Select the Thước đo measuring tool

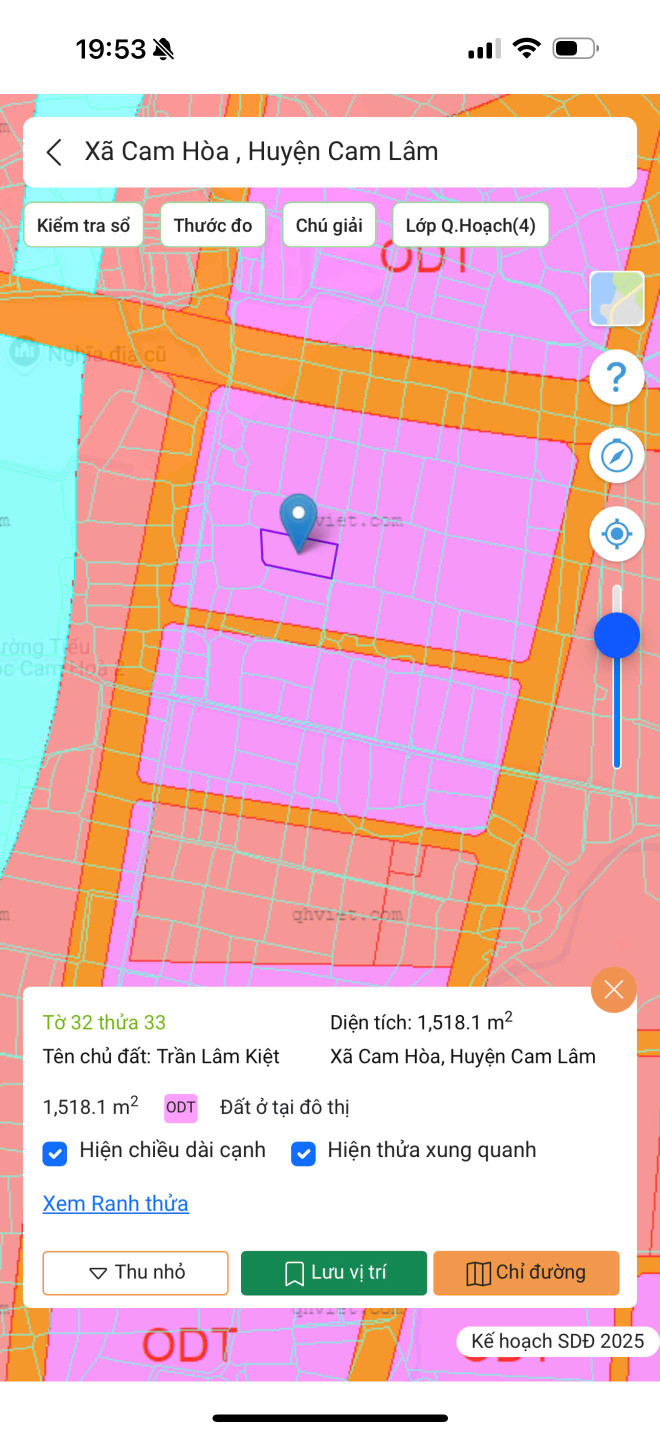tap(213, 225)
